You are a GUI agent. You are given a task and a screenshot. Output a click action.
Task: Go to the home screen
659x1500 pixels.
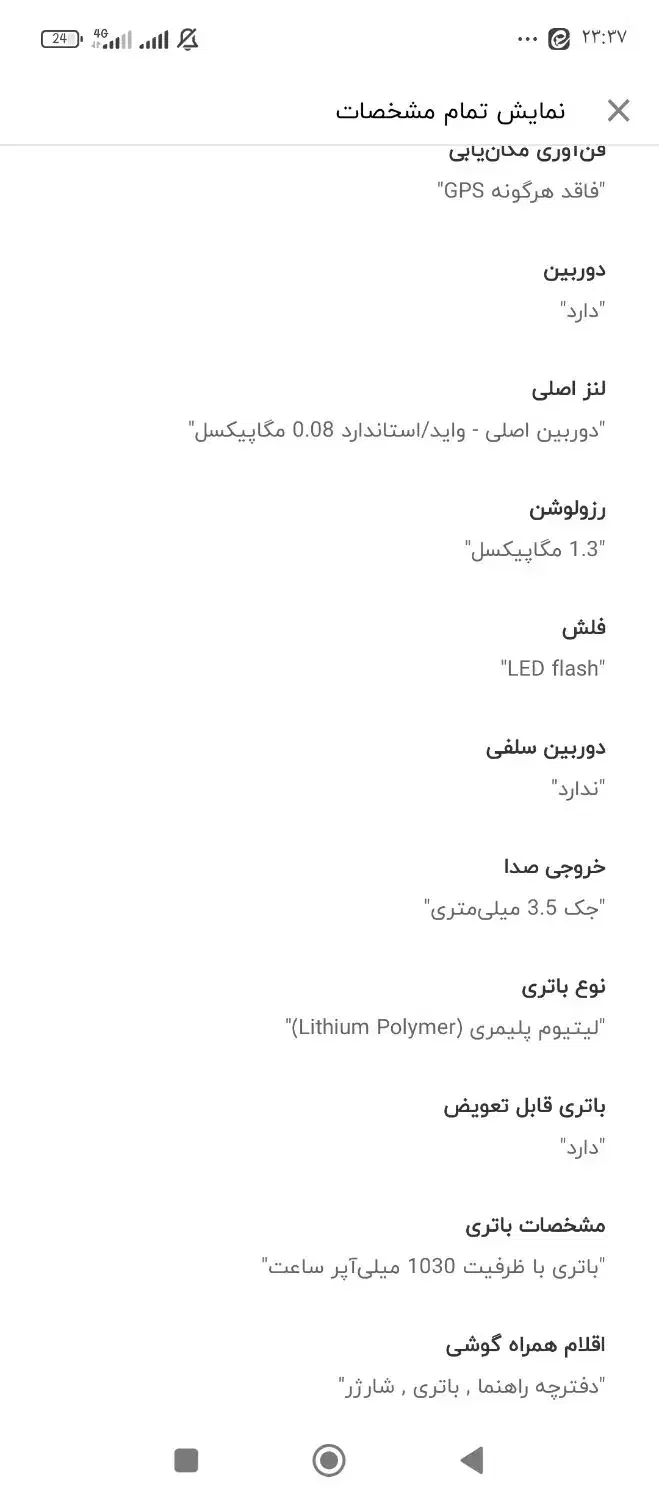coord(329,1460)
